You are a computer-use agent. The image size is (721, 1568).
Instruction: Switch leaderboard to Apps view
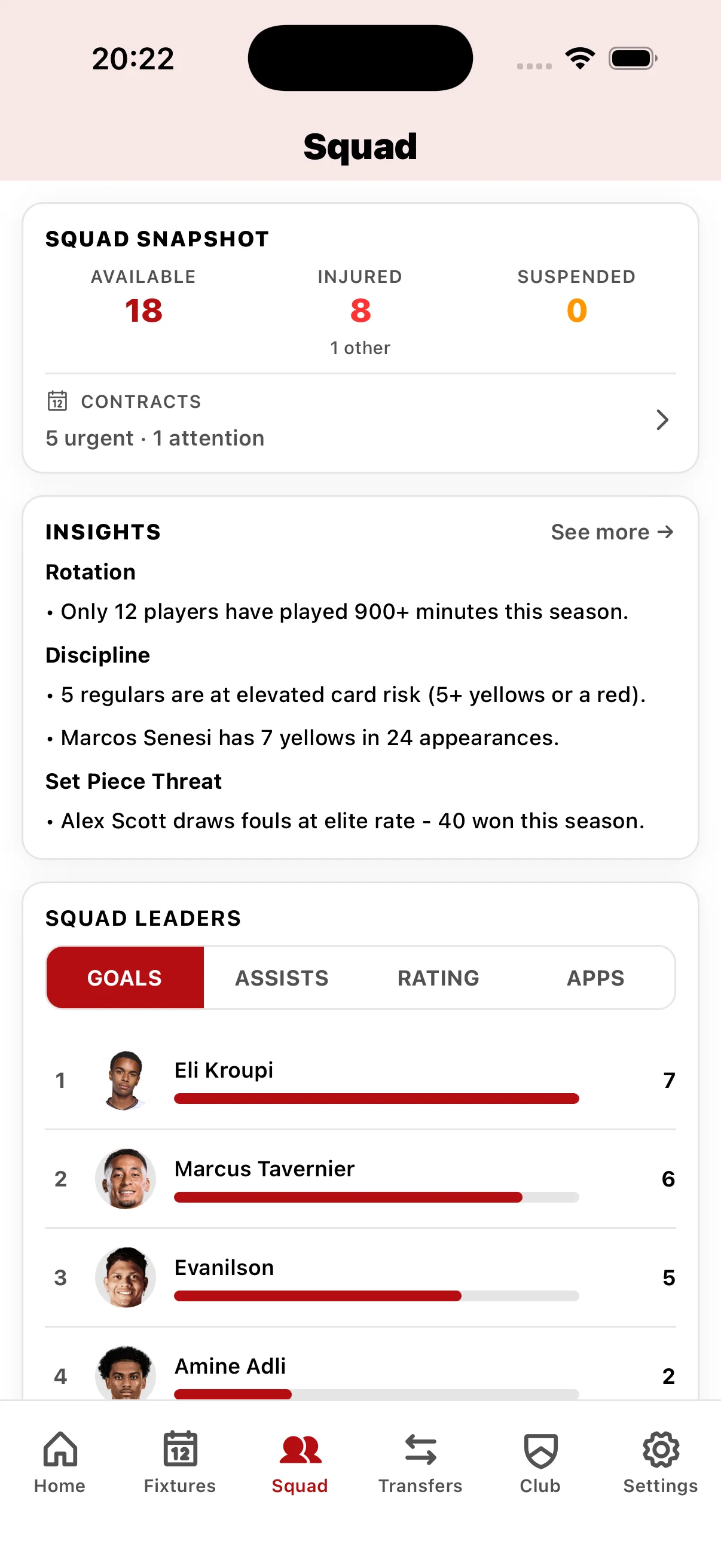coord(595,978)
